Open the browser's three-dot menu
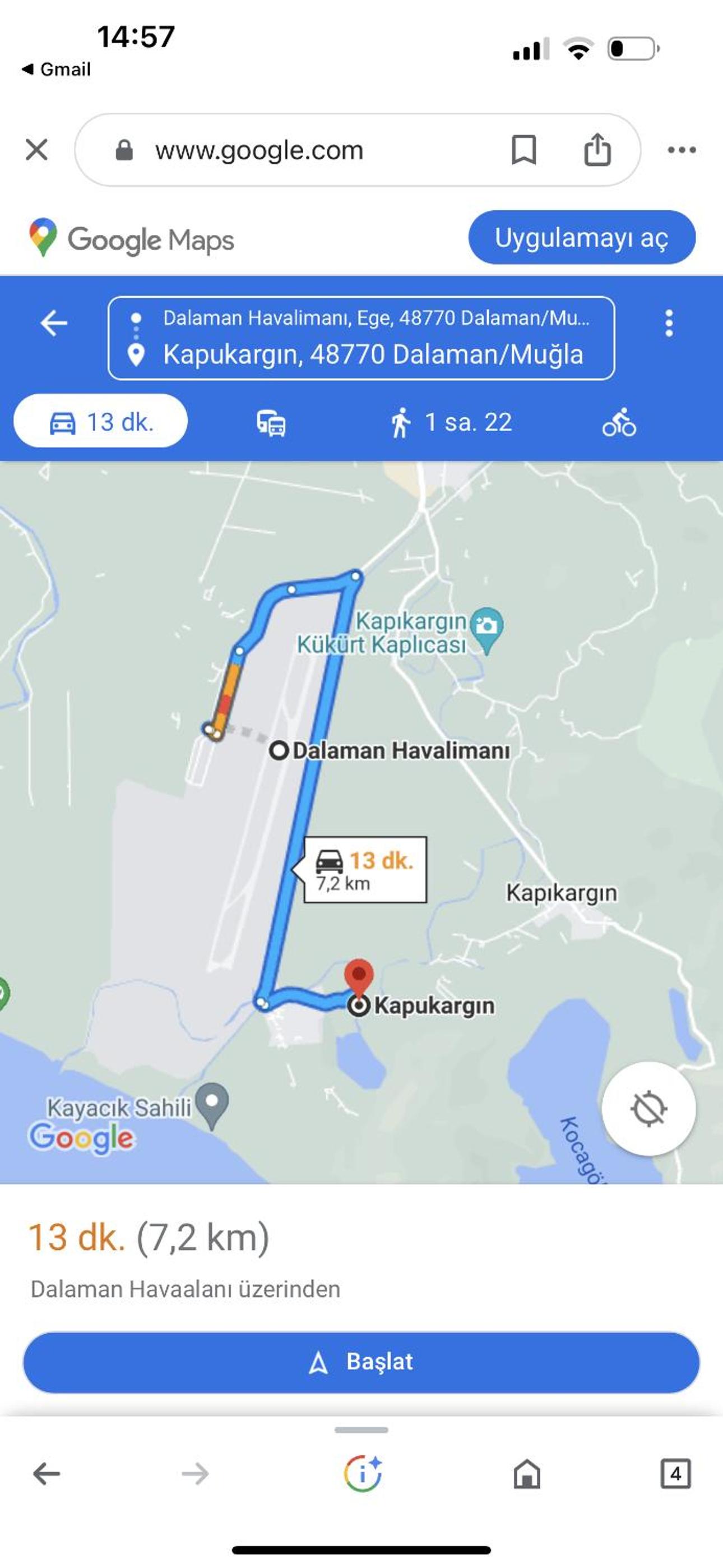723x1568 pixels. click(682, 150)
